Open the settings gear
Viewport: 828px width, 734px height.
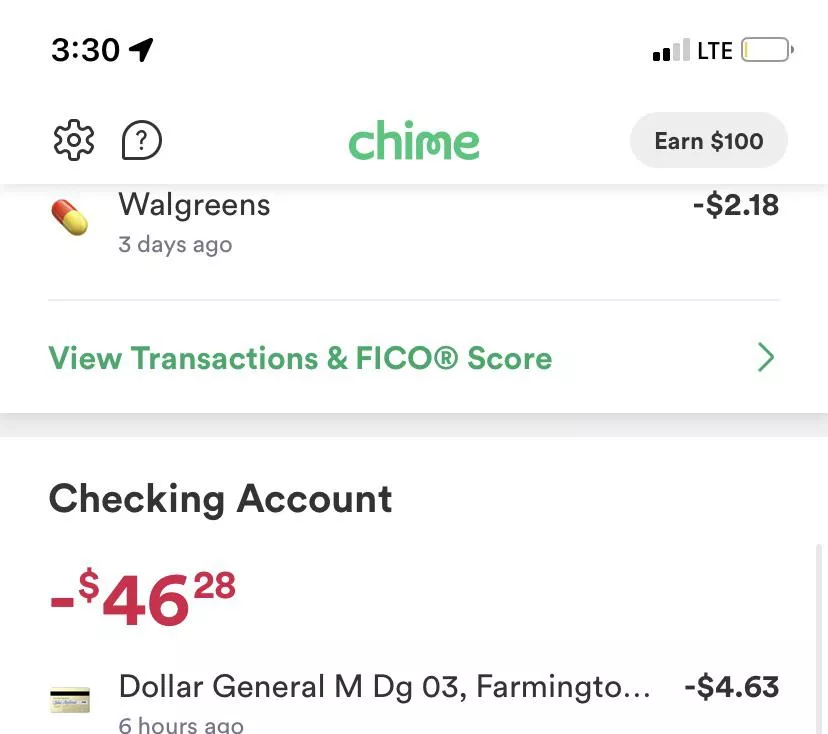(73, 141)
